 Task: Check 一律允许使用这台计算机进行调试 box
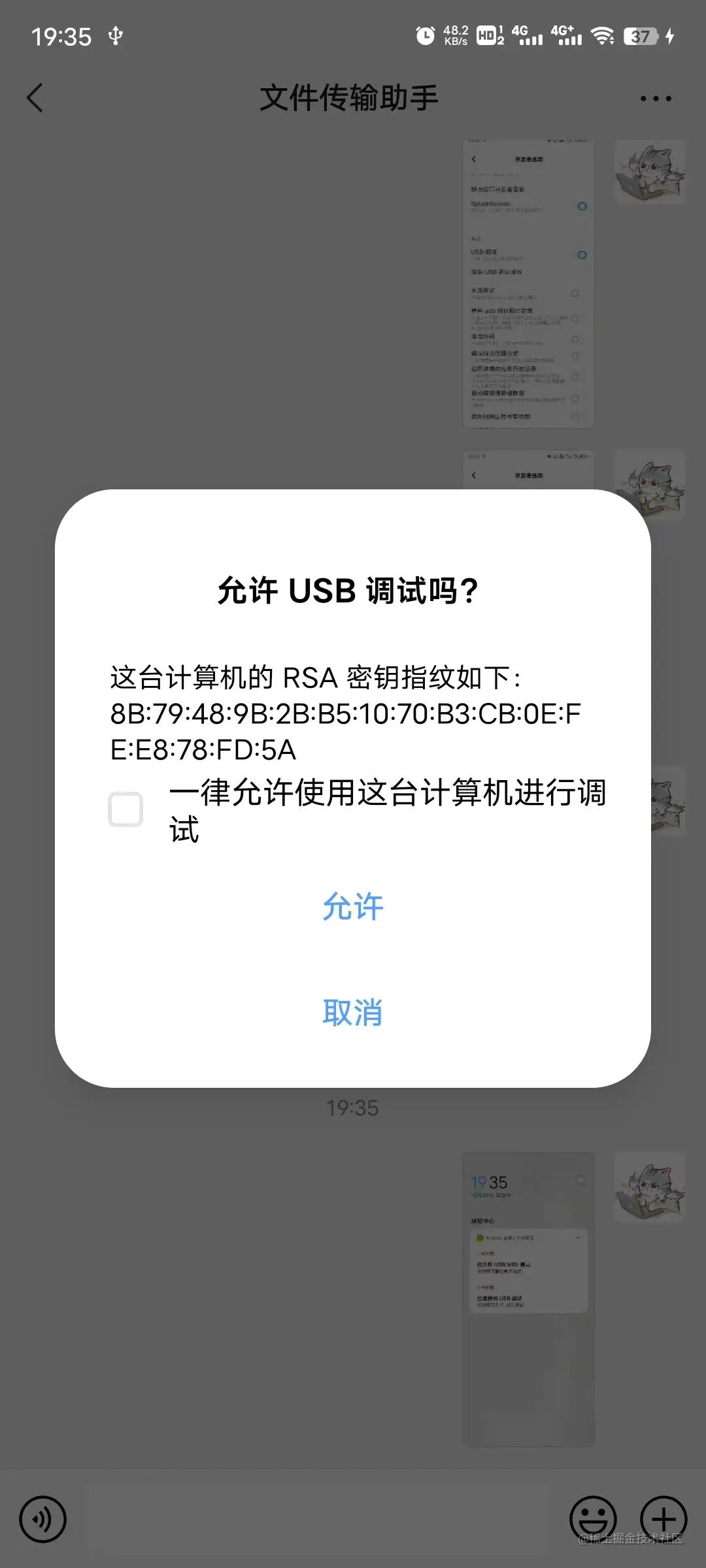pos(126,809)
